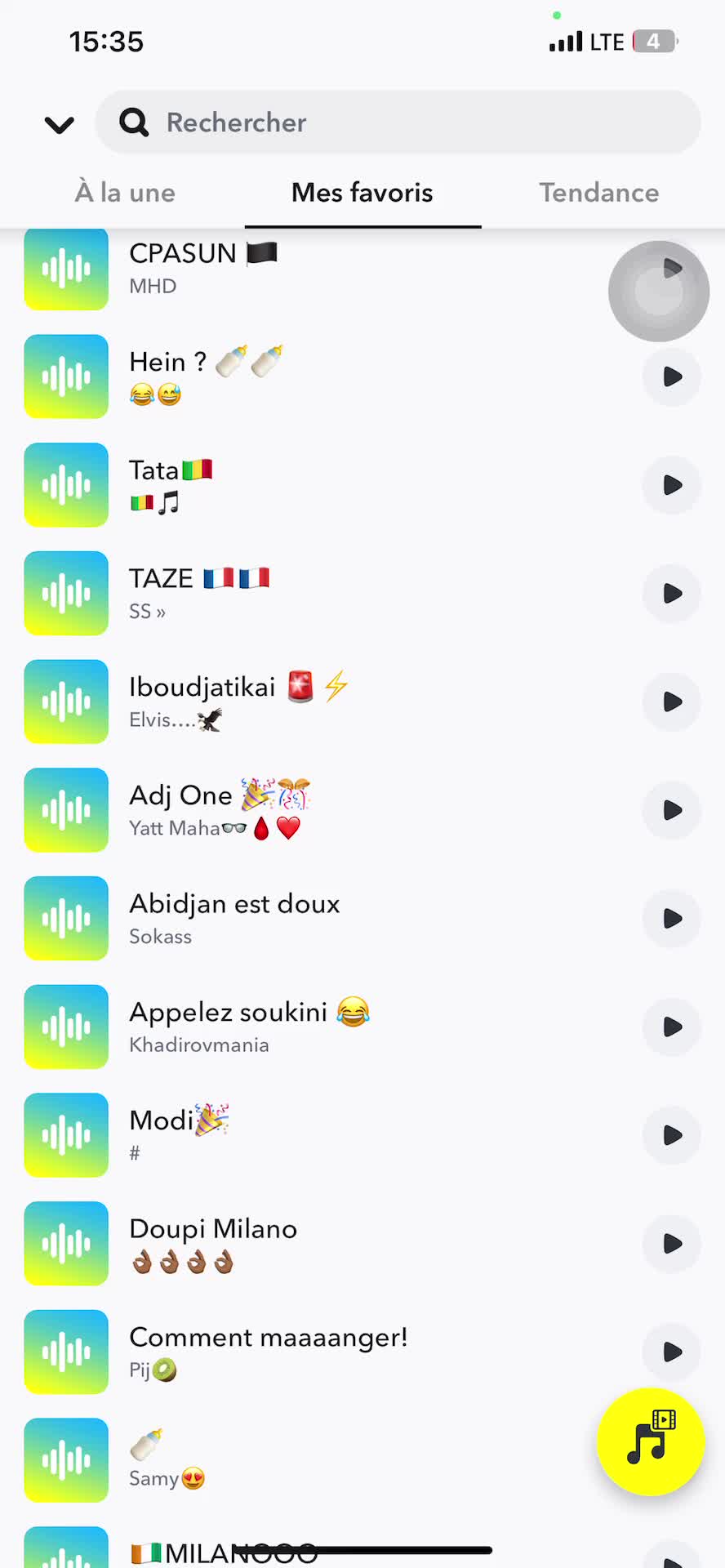Play the Tata sound preview
This screenshot has height=1568, width=725.
tap(672, 485)
